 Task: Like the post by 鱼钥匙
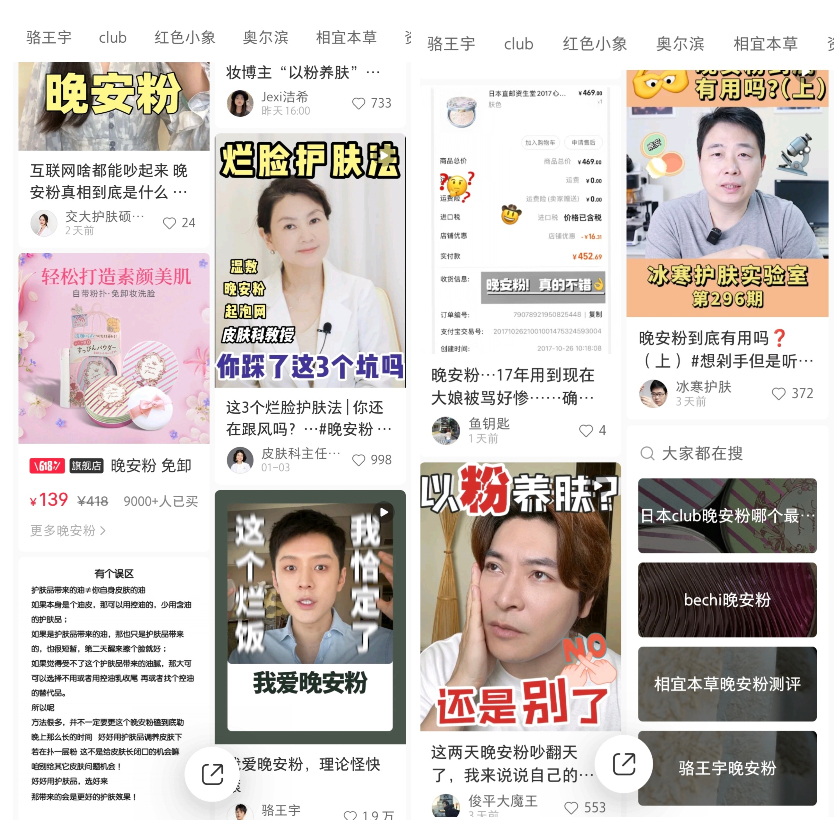point(586,431)
